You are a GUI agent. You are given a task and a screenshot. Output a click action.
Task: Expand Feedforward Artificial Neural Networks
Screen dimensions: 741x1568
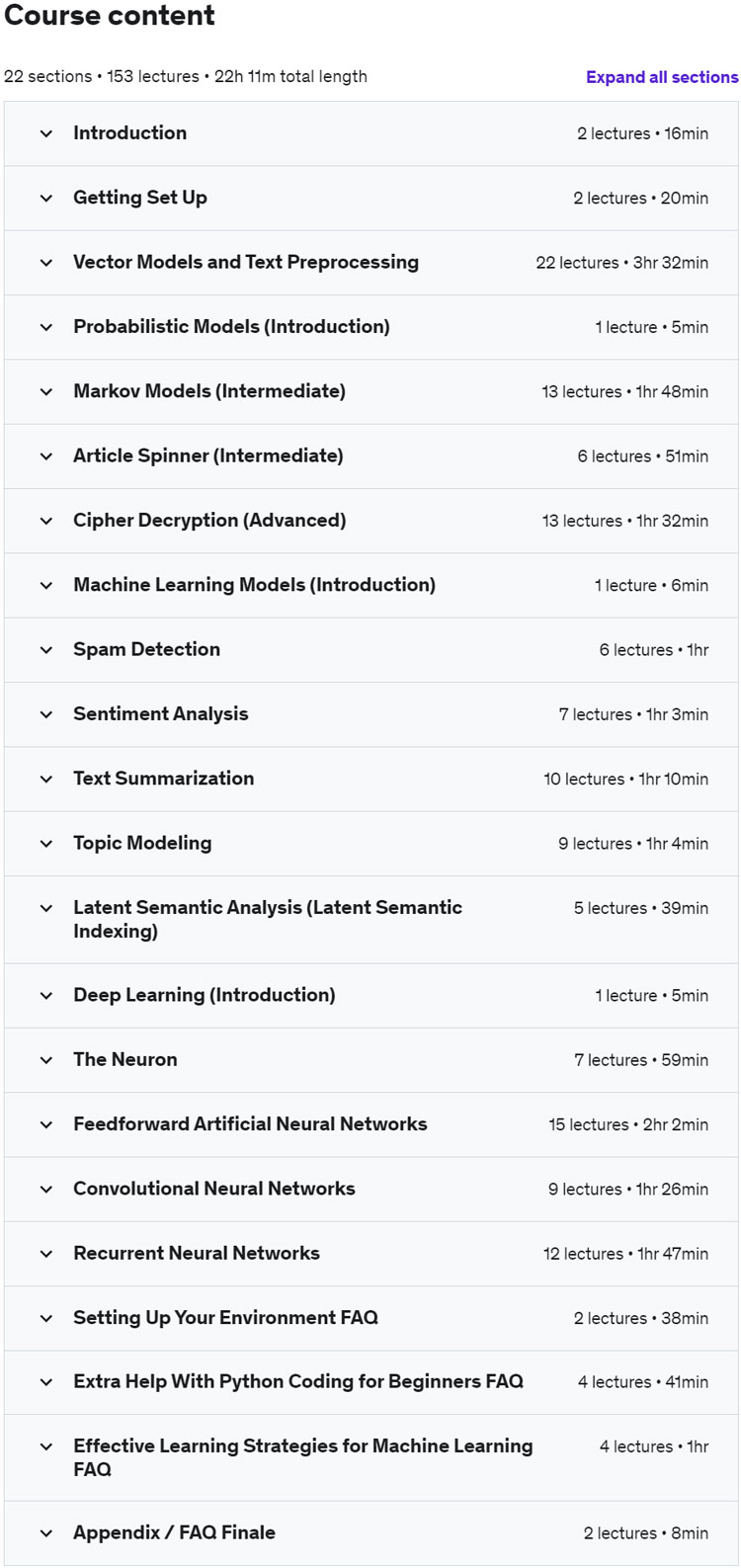click(370, 1124)
